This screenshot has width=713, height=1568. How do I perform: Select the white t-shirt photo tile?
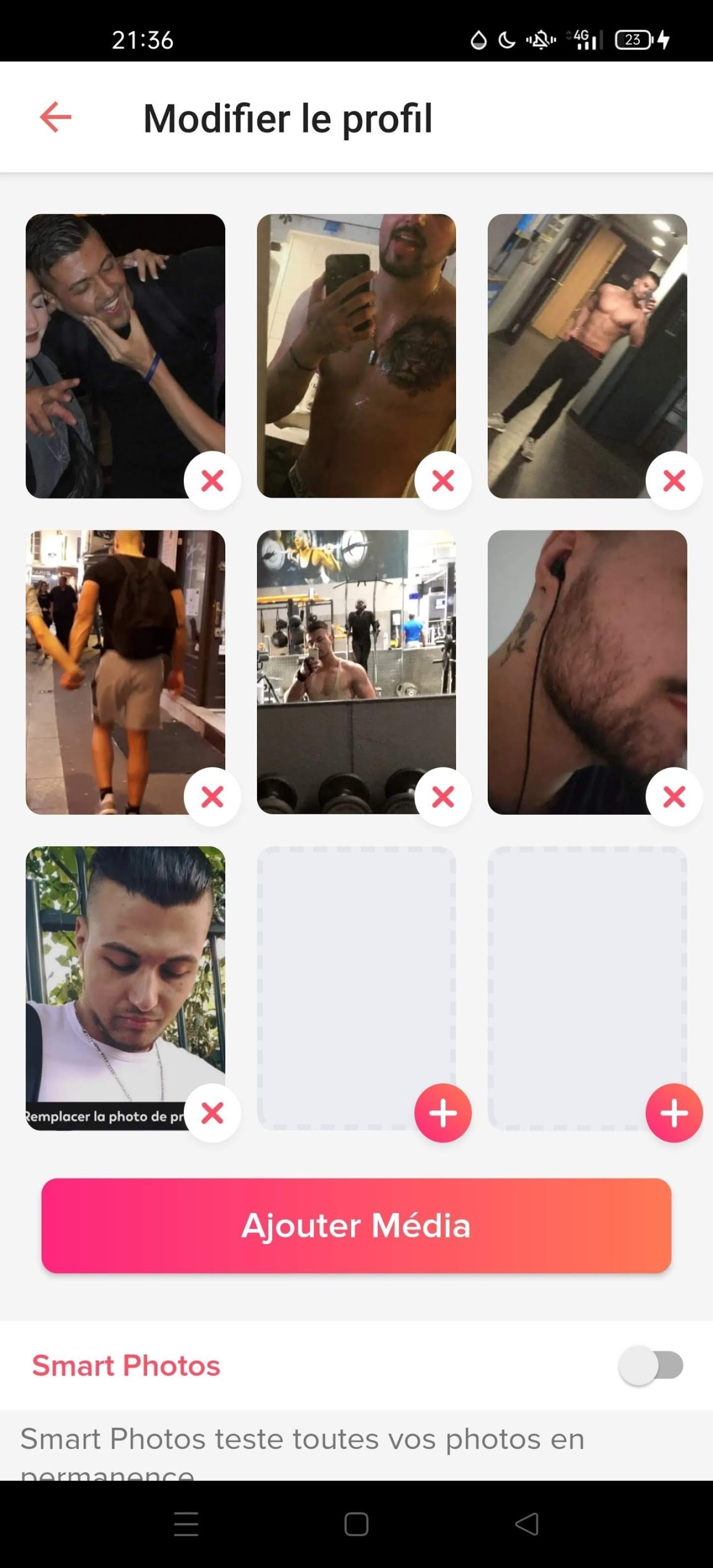(x=125, y=988)
